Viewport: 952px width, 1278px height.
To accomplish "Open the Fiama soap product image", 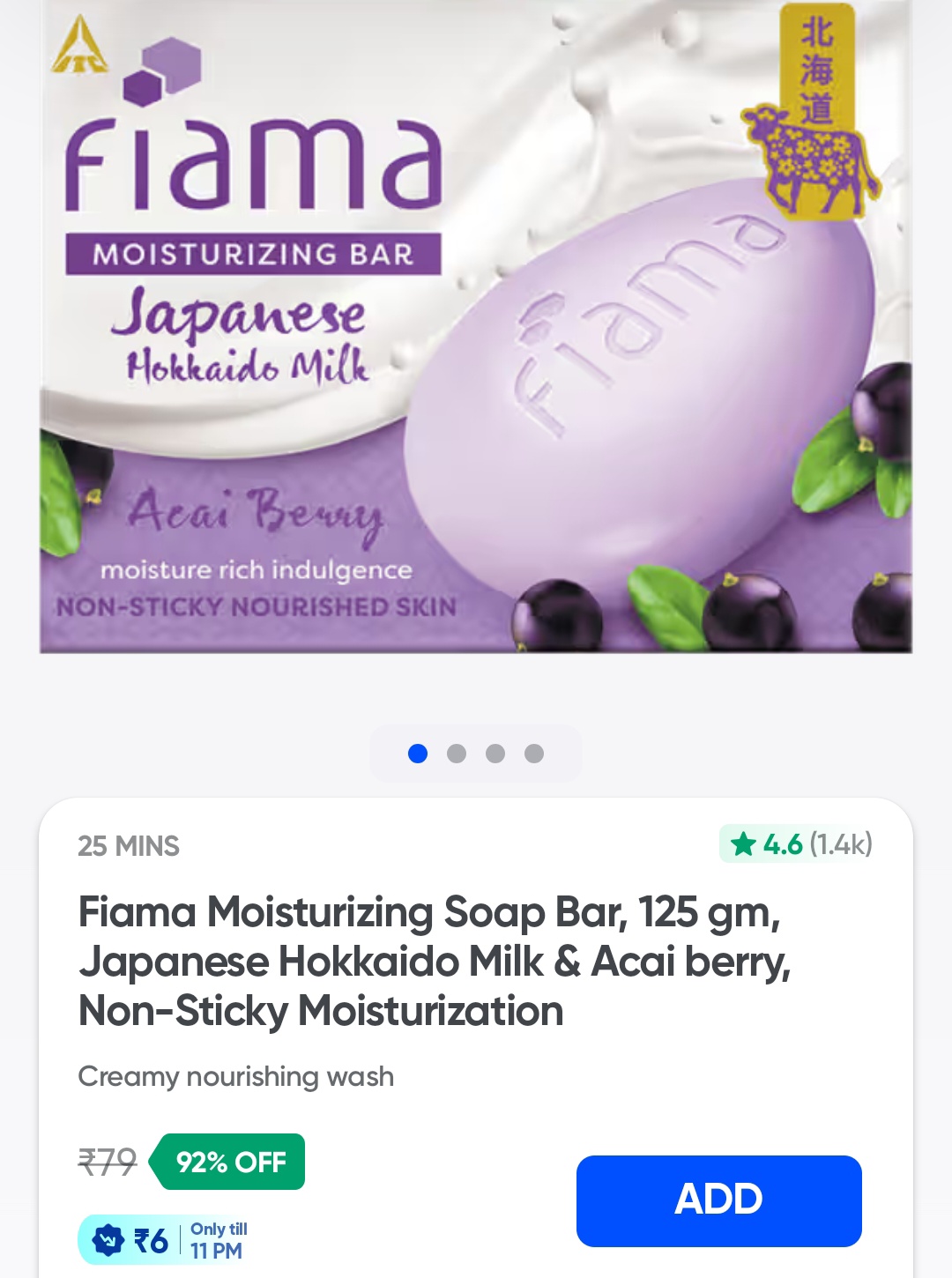I will 476,326.
